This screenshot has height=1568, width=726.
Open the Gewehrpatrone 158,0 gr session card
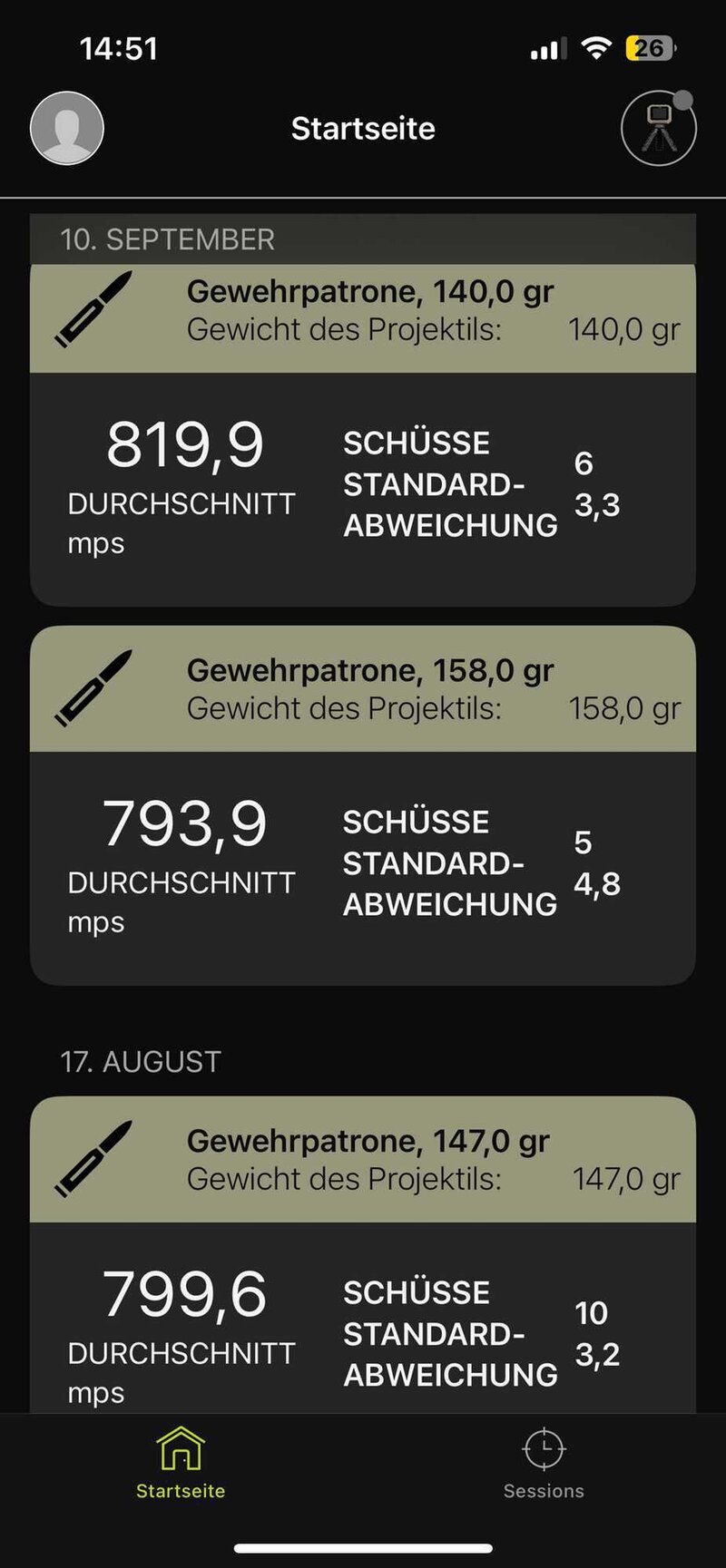[x=363, y=805]
